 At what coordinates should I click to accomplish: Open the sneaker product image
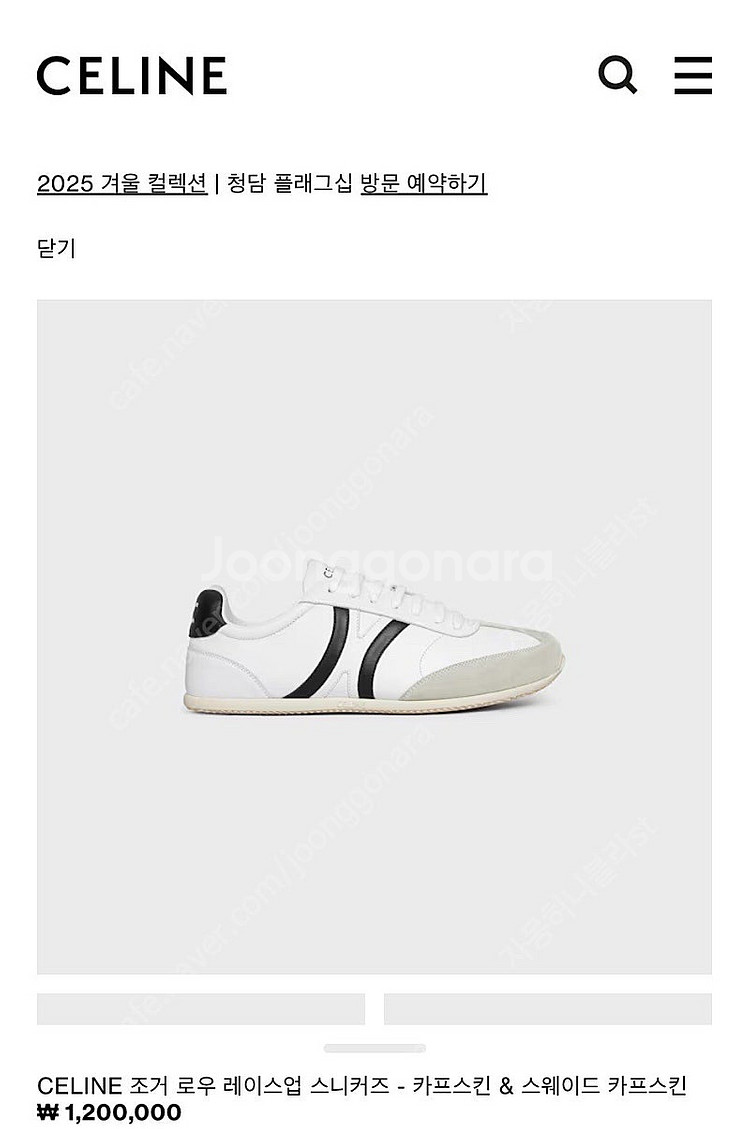[374, 636]
